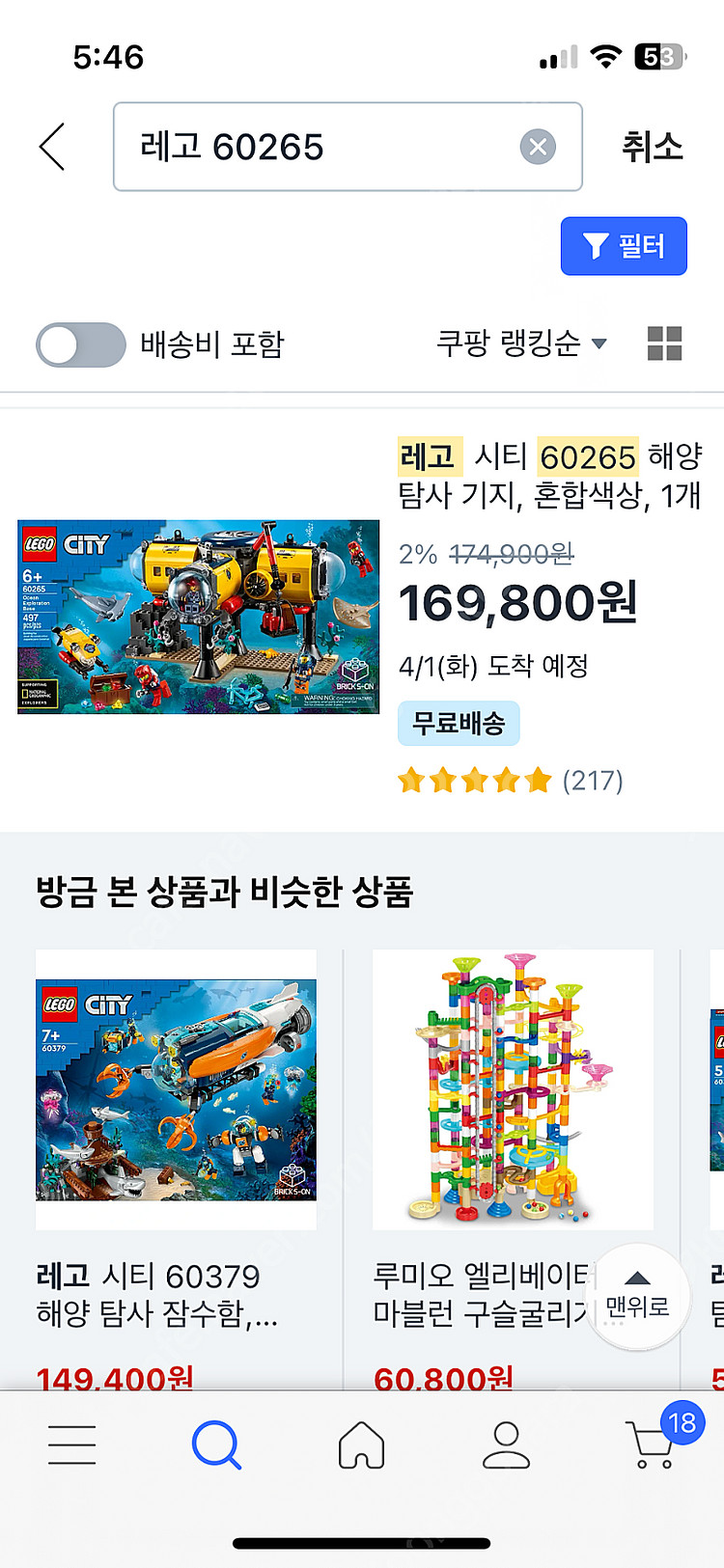Tap the LEGO 60265 product thumbnail image
Viewport: 724px width, 1568px height.
[x=197, y=616]
